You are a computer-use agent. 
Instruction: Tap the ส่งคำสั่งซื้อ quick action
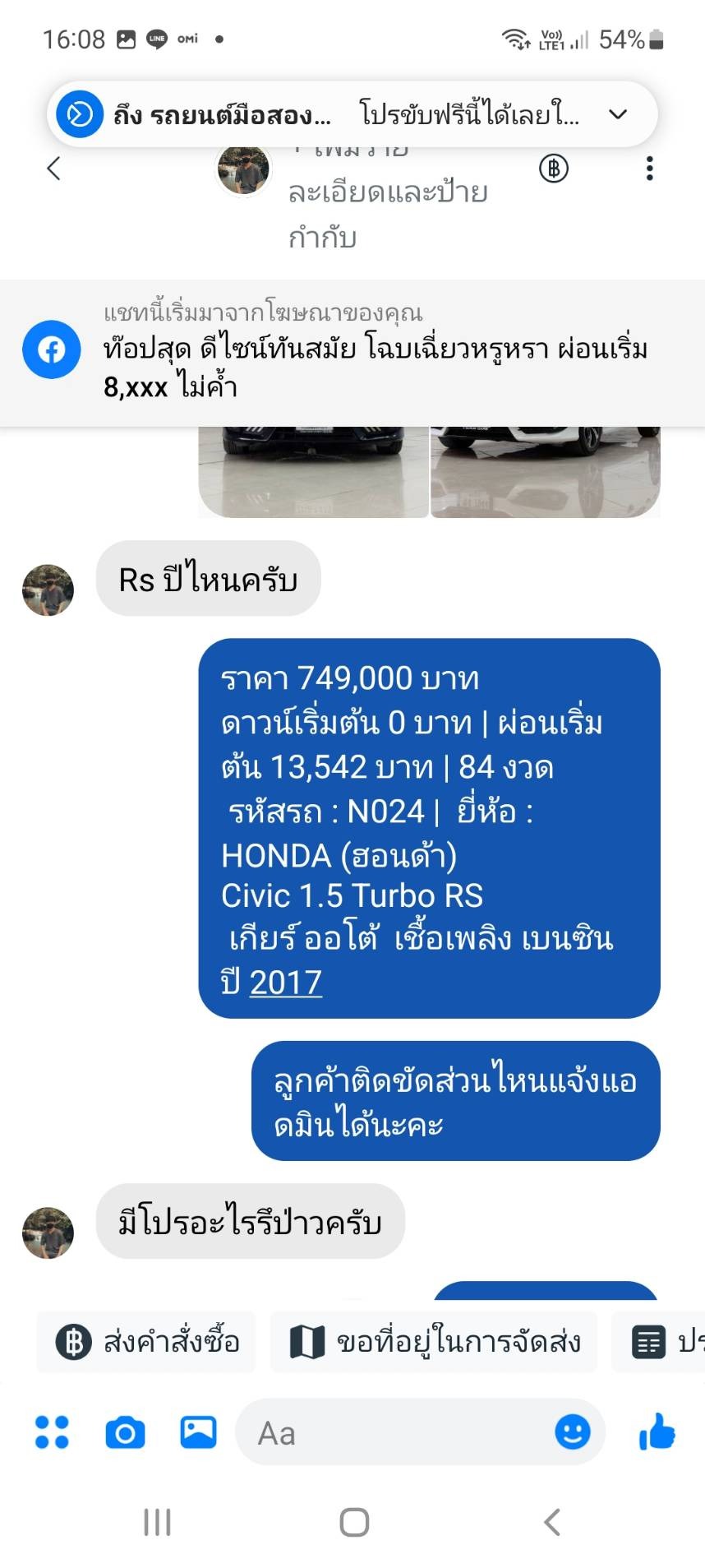pyautogui.click(x=147, y=1342)
